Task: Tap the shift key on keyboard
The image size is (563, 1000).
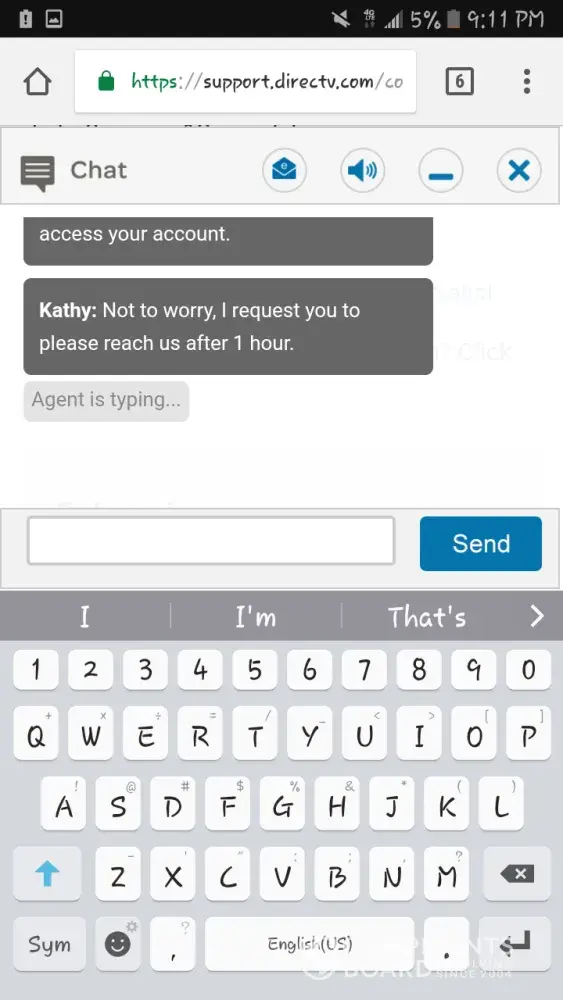Action: click(47, 874)
